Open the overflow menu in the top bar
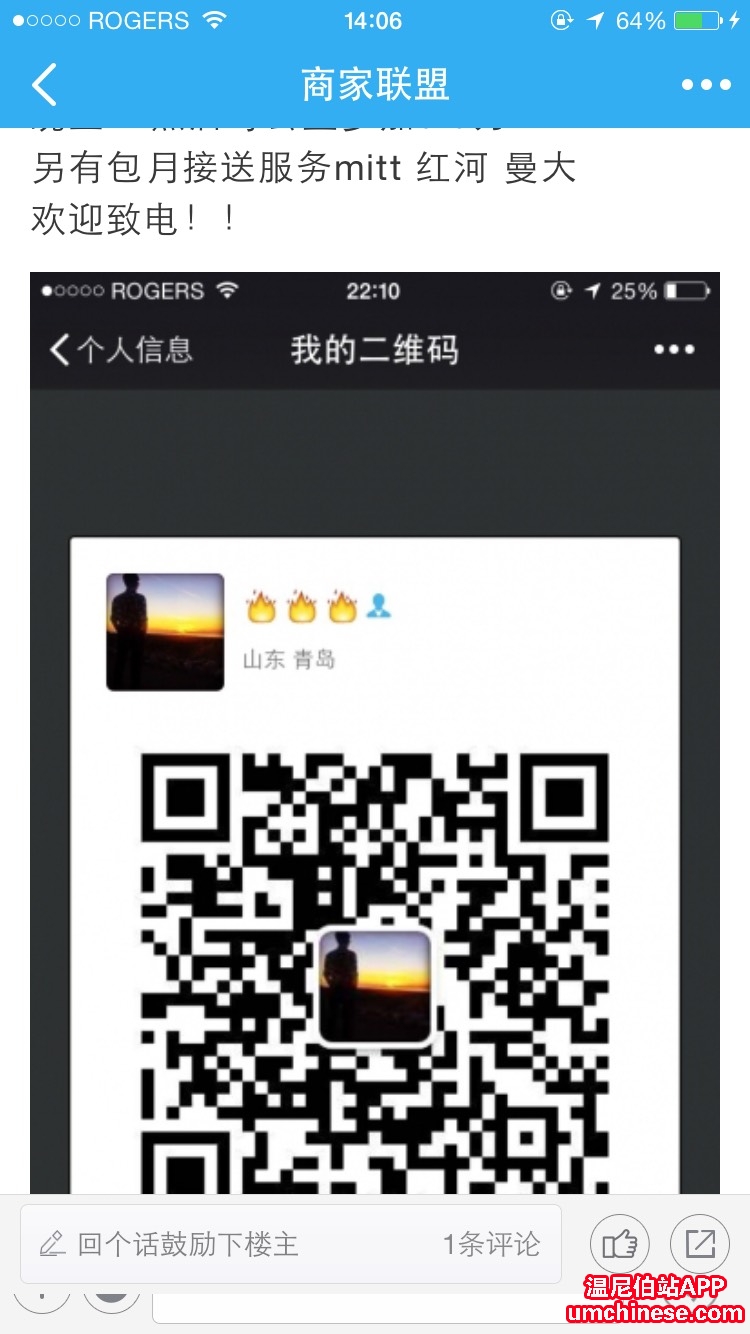 tap(706, 85)
